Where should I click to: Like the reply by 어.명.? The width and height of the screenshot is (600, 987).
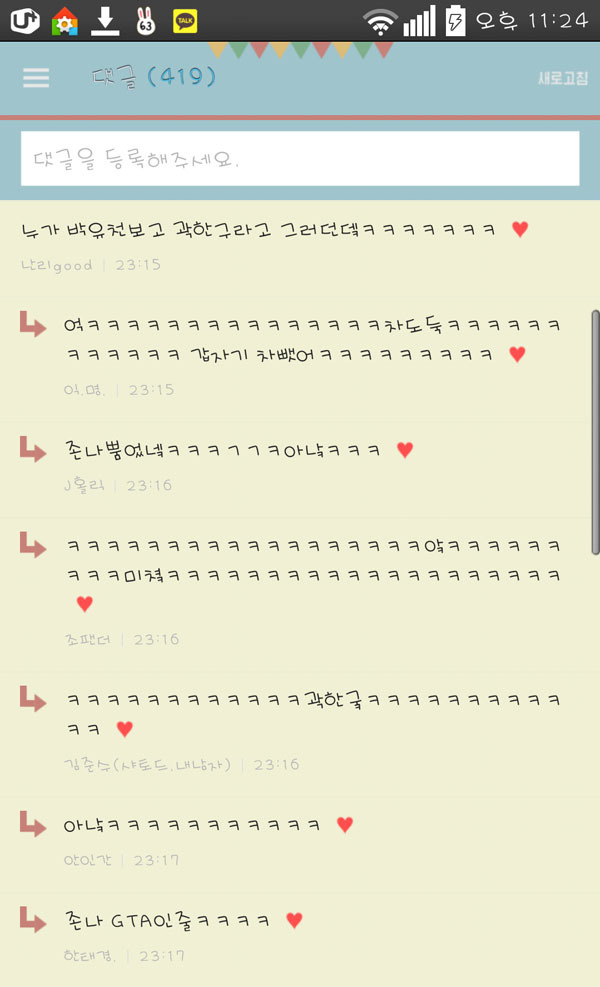516,354
